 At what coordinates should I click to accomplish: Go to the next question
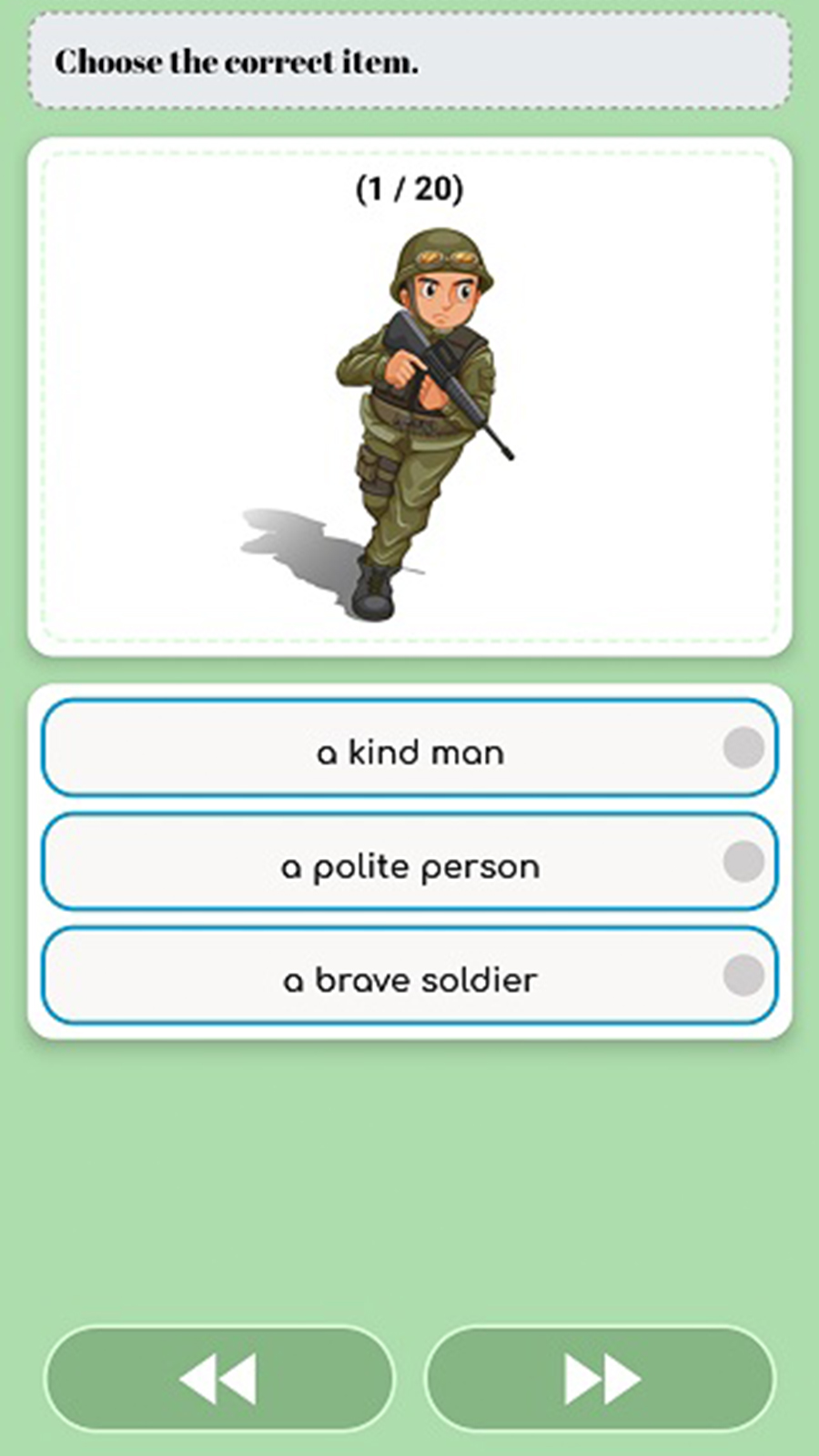pos(601,1379)
